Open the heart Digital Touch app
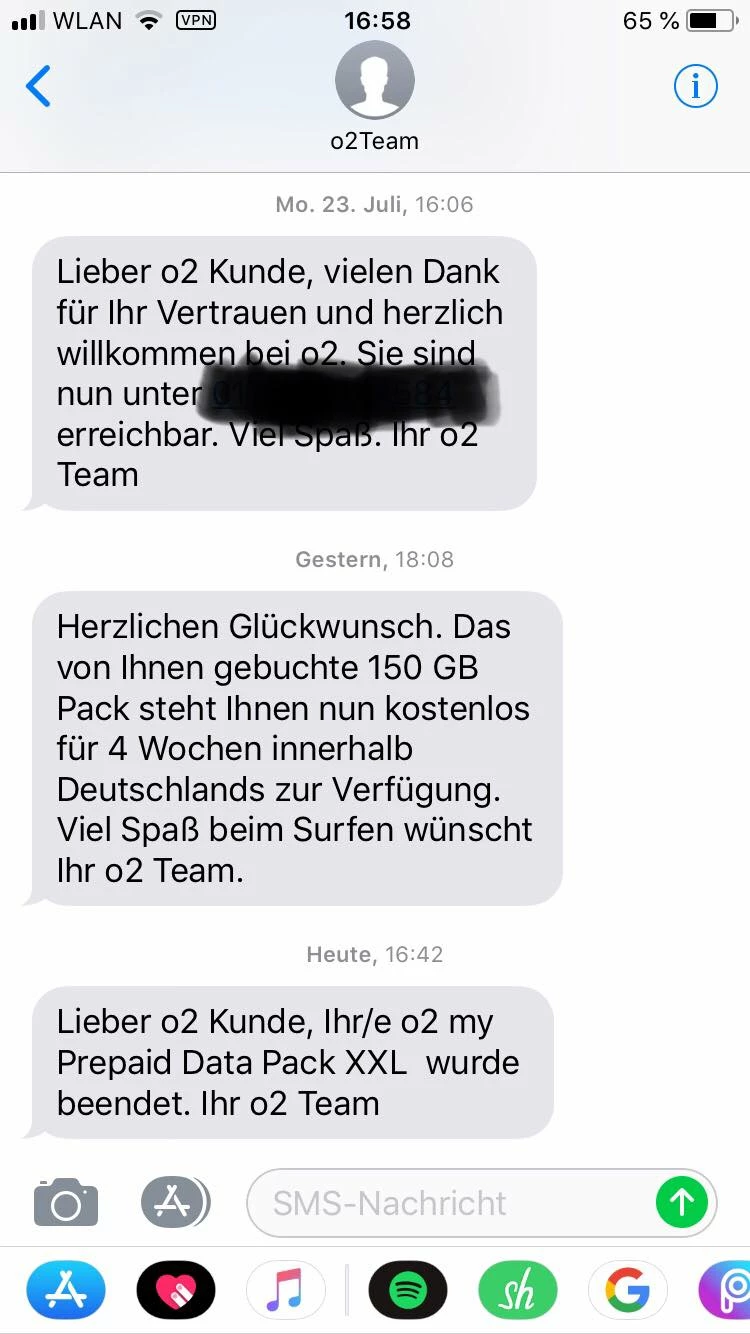This screenshot has width=750, height=1334. (x=176, y=1290)
